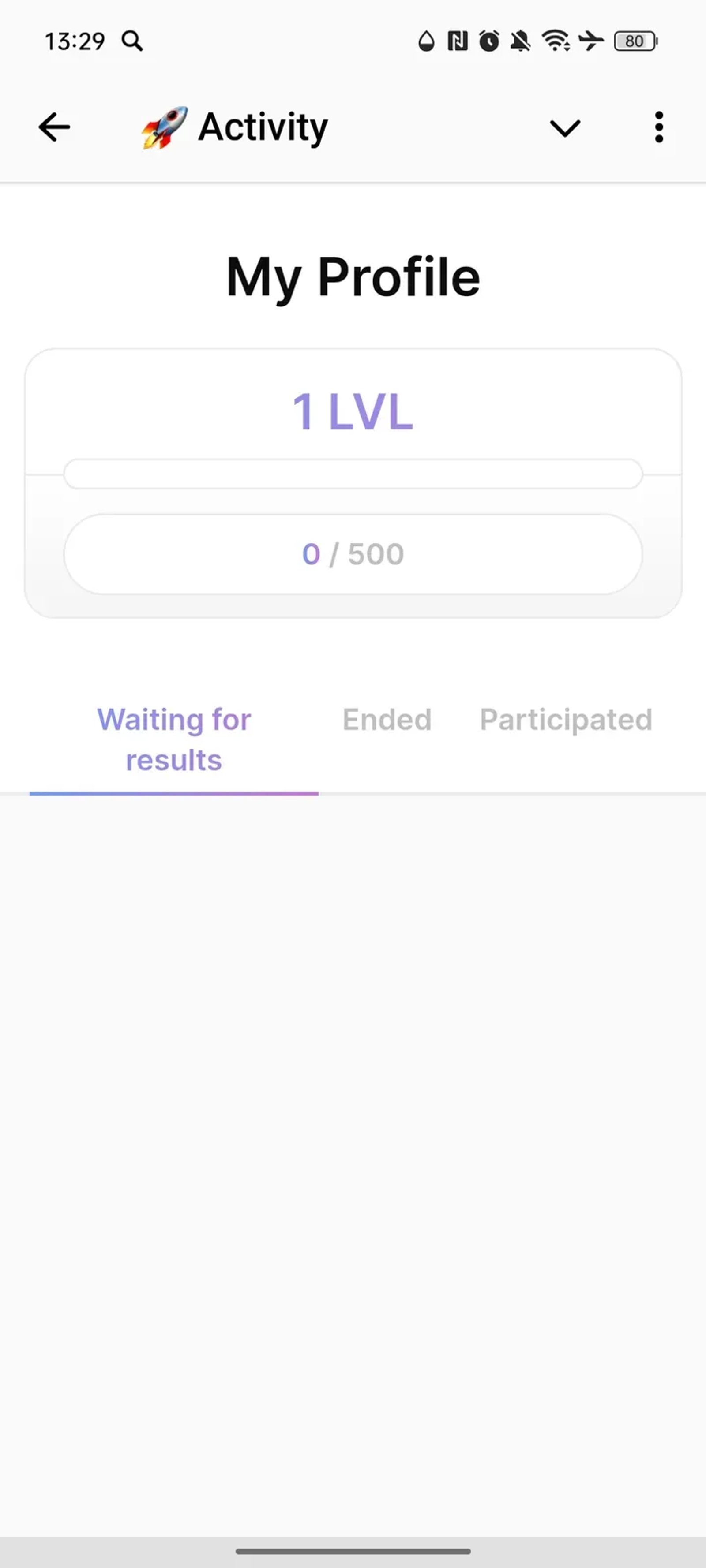
Task: Tap the alarm clock status bar icon
Action: click(x=488, y=41)
